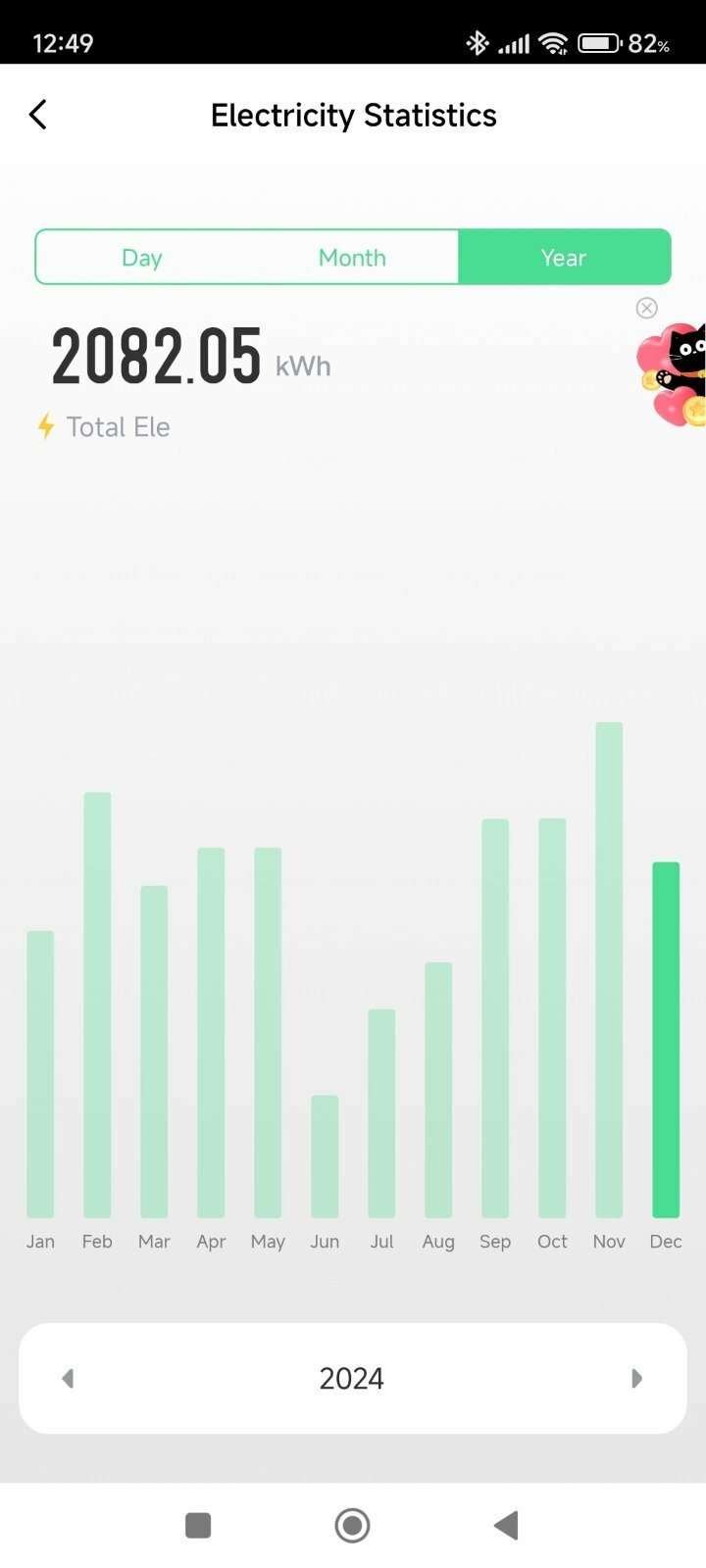Image resolution: width=706 pixels, height=1568 pixels.
Task: Go to the previous year
Action: click(x=68, y=1378)
